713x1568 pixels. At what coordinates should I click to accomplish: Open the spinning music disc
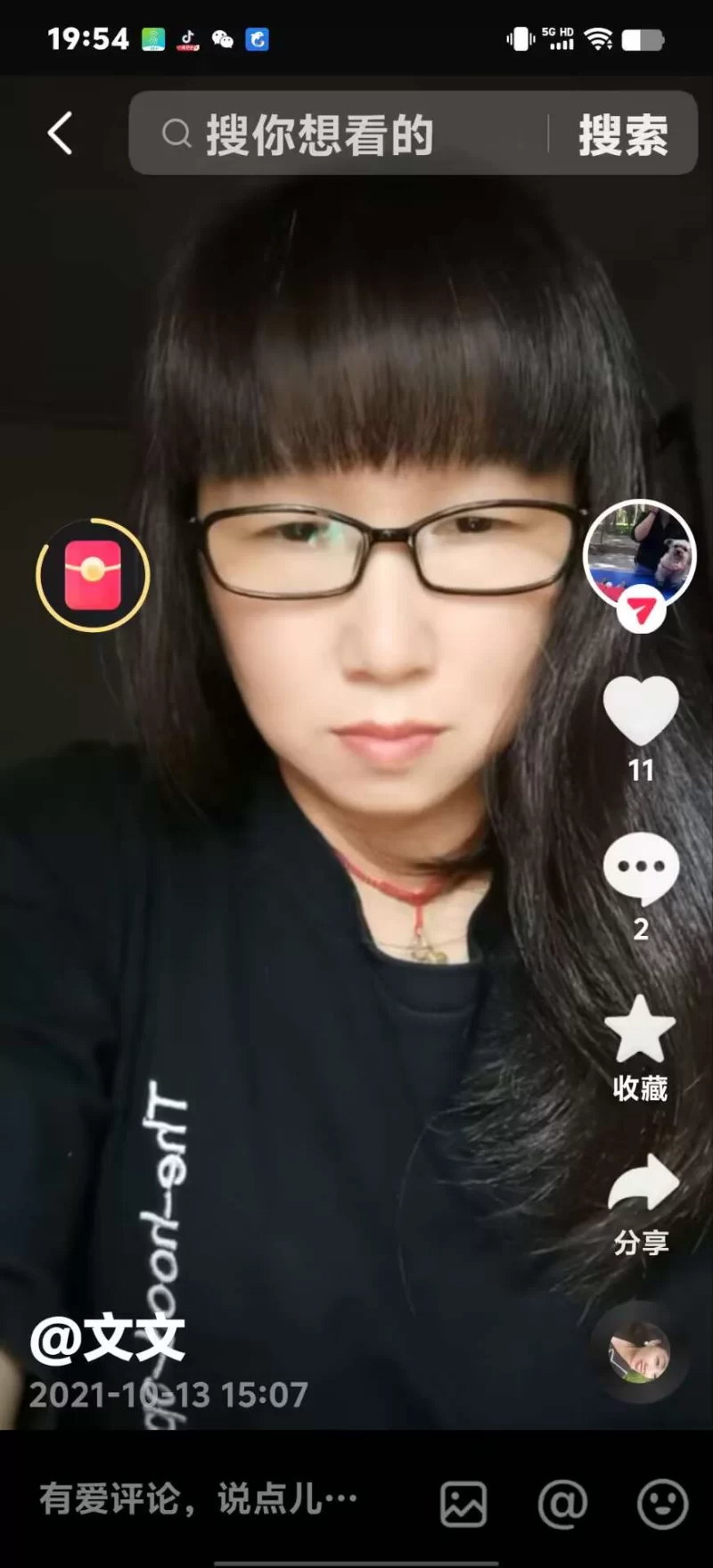pyautogui.click(x=639, y=1352)
